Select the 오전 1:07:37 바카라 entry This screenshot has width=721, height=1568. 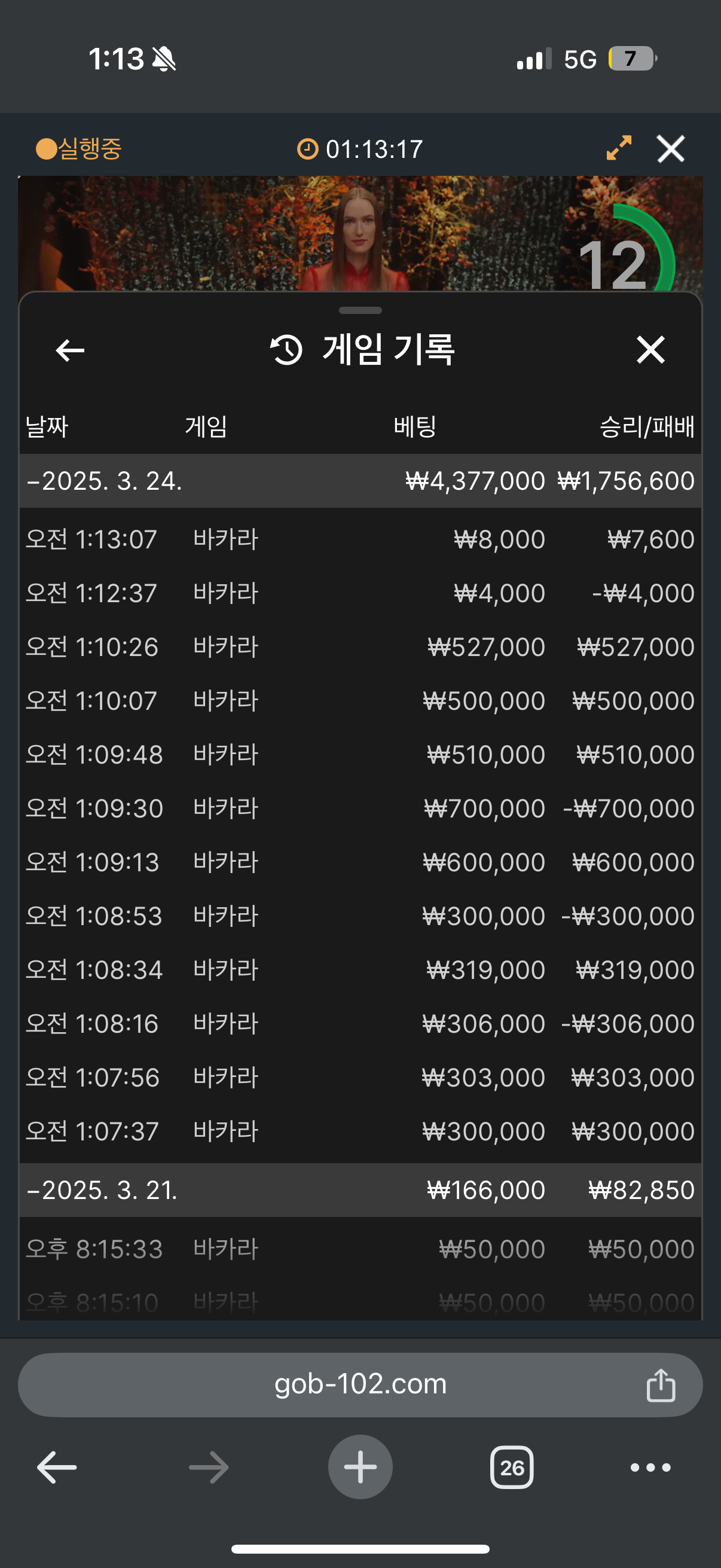[x=359, y=1131]
